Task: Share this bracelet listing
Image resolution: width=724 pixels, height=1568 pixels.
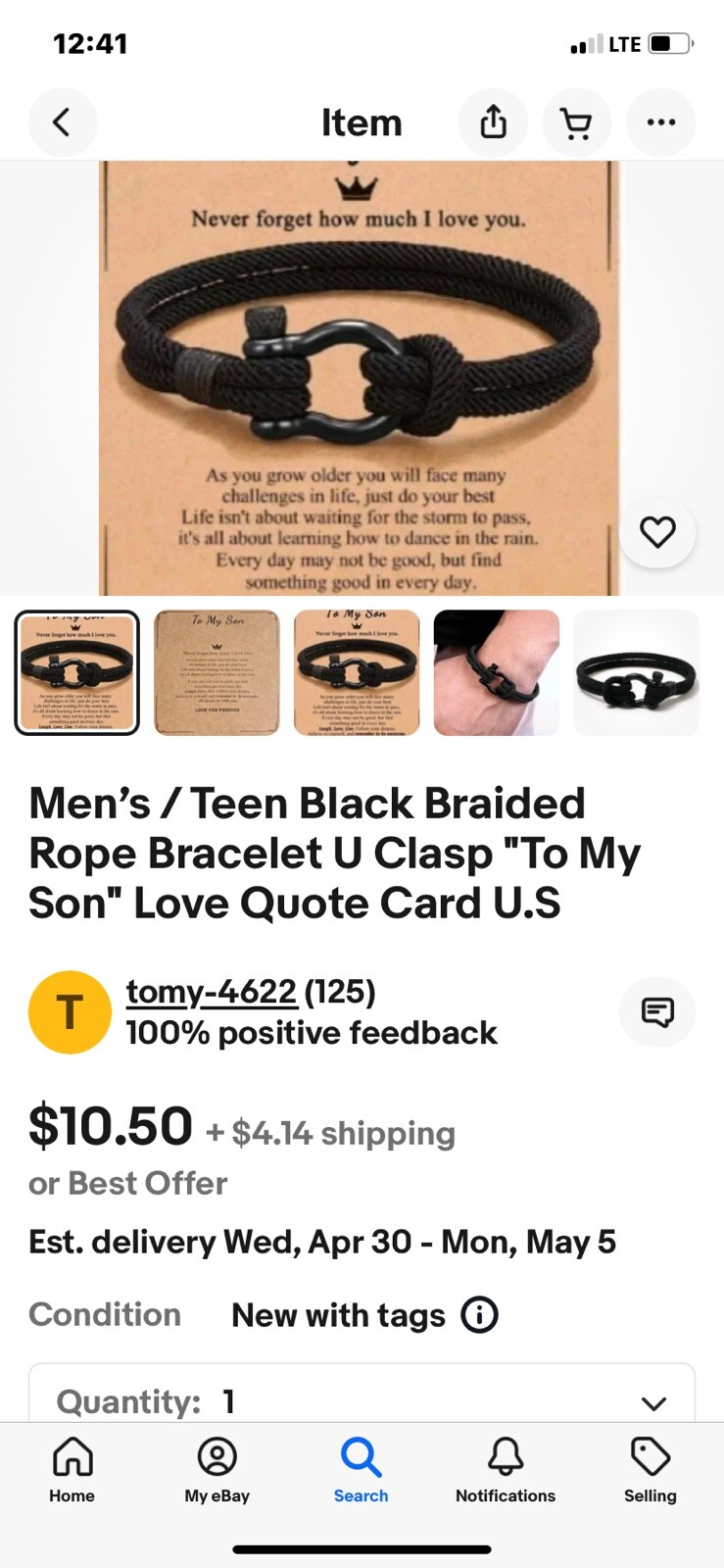Action: (493, 122)
